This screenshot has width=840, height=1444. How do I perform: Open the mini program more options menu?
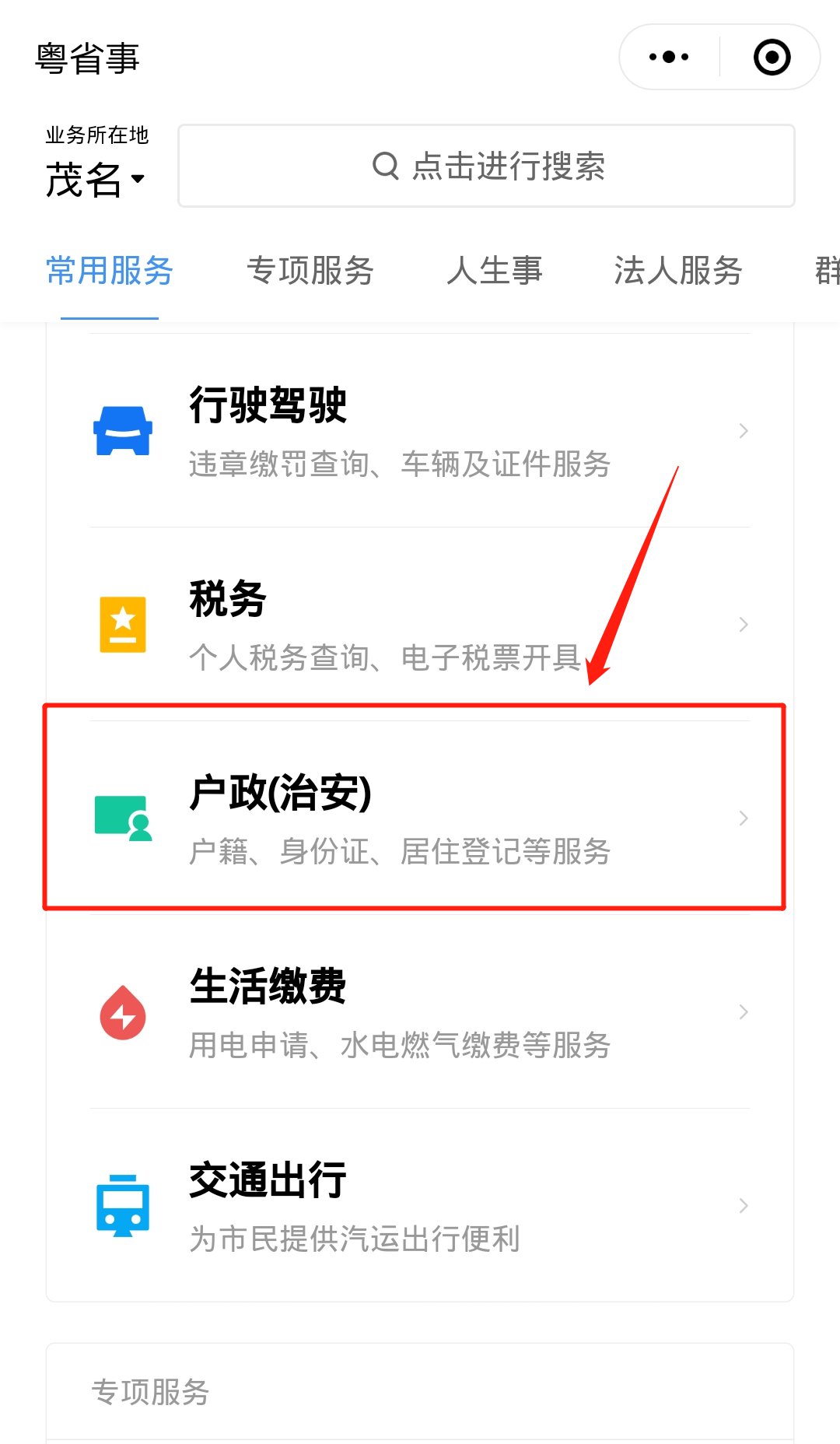tap(669, 57)
